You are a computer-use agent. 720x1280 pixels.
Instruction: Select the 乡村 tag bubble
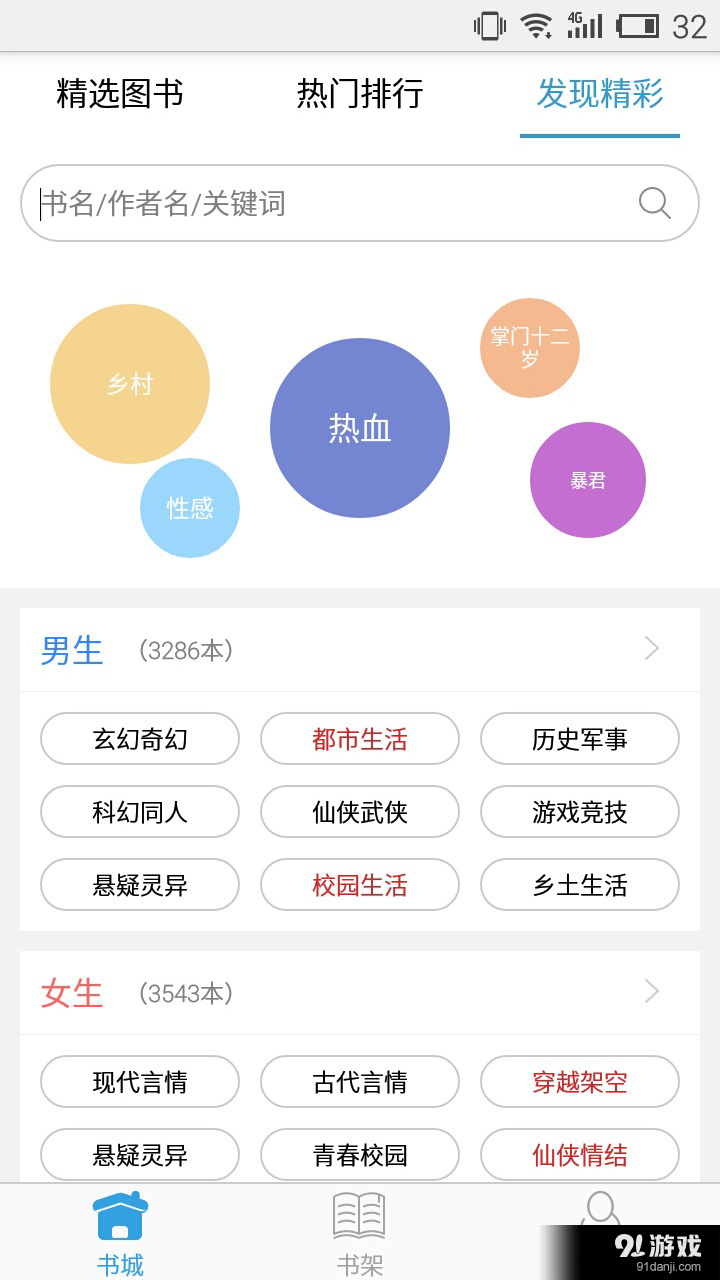tap(130, 383)
